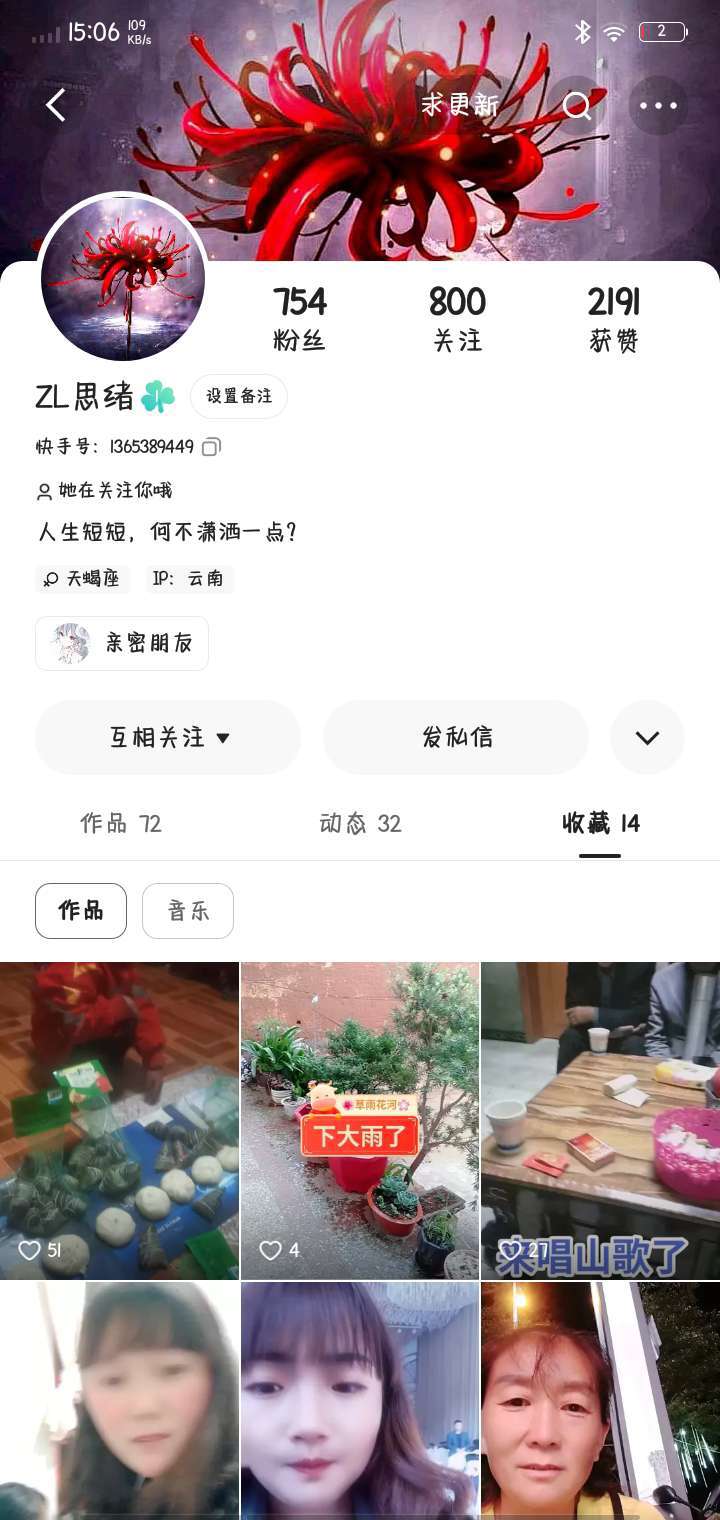Send a message via 发私信
The width and height of the screenshot is (720, 1520).
(x=456, y=738)
